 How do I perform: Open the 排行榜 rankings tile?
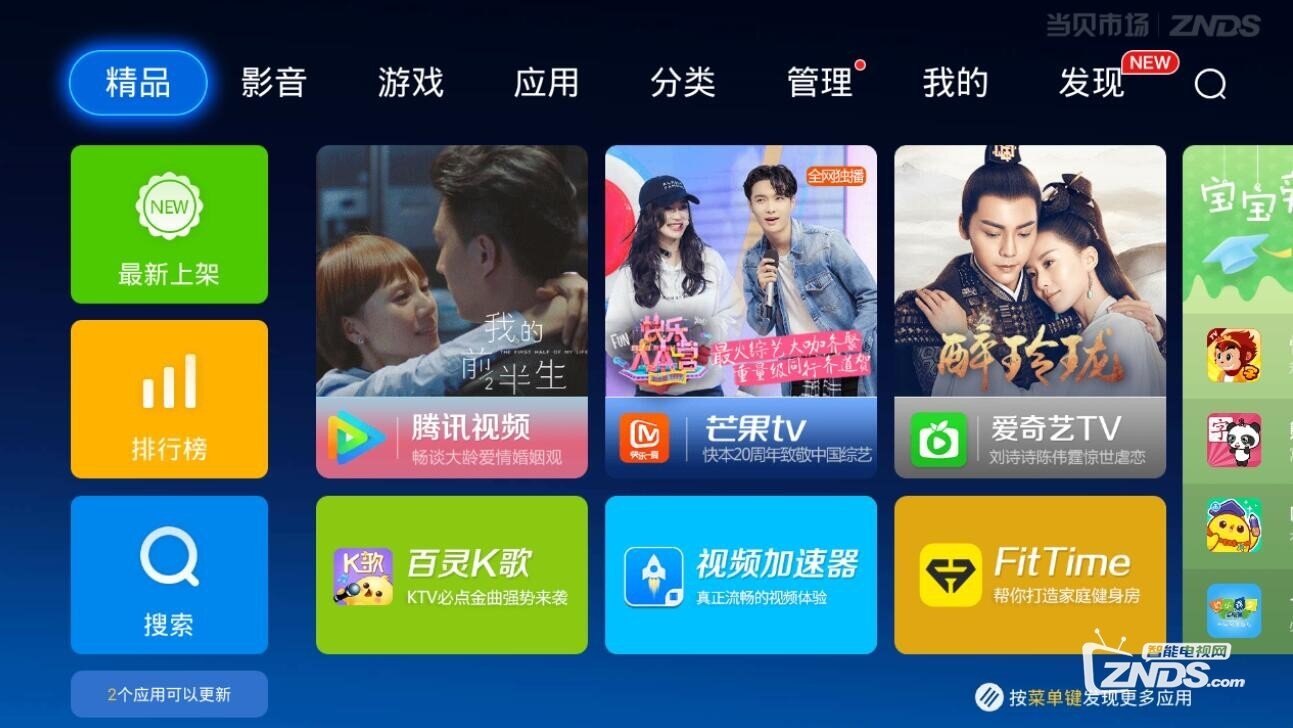coord(169,399)
